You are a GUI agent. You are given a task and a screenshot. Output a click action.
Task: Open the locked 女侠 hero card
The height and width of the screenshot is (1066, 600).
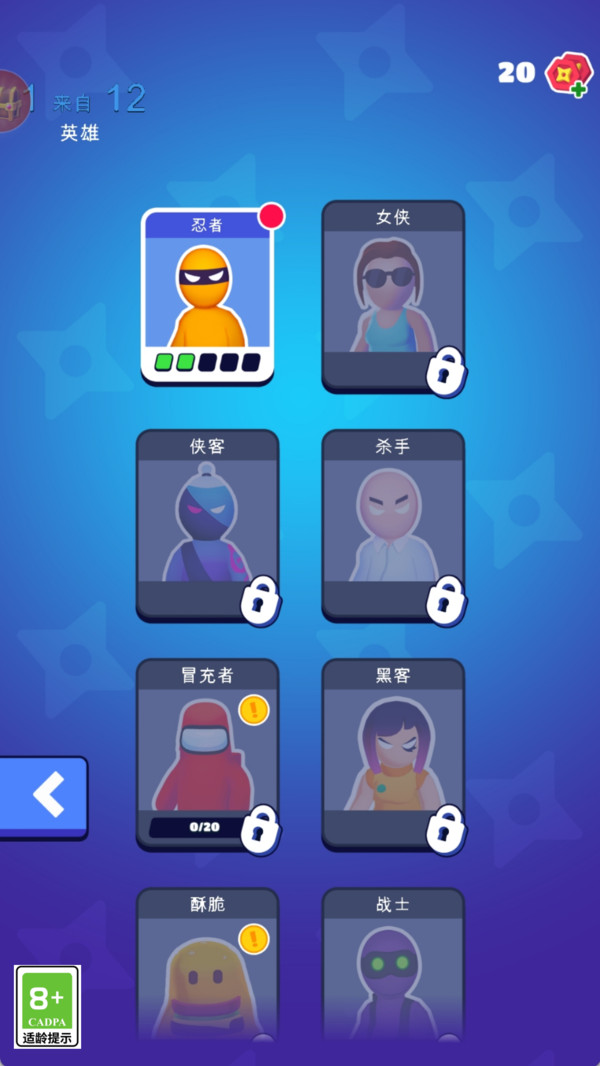click(393, 295)
